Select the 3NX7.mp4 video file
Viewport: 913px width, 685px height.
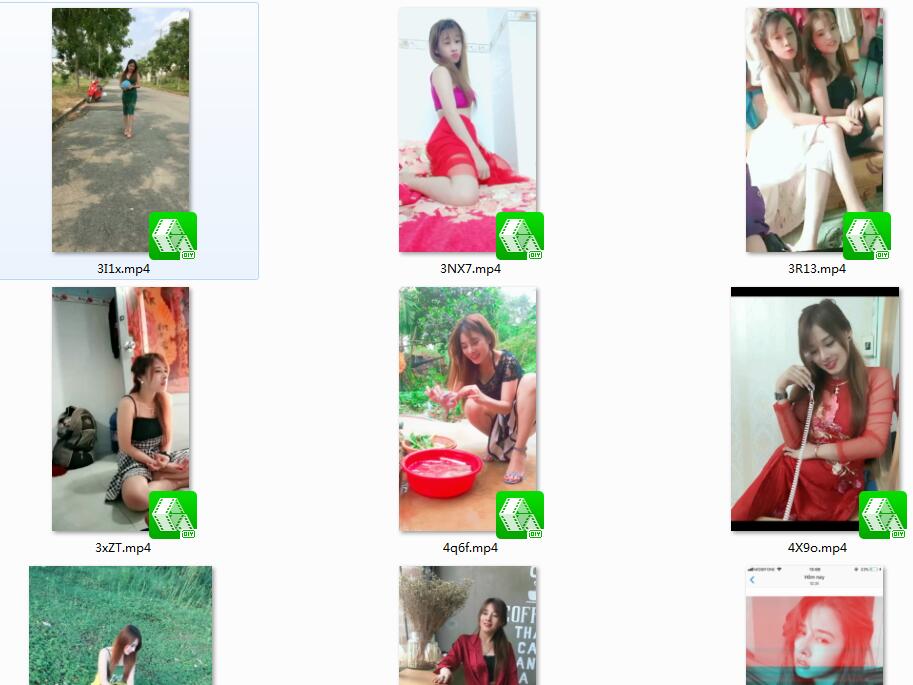click(x=467, y=130)
